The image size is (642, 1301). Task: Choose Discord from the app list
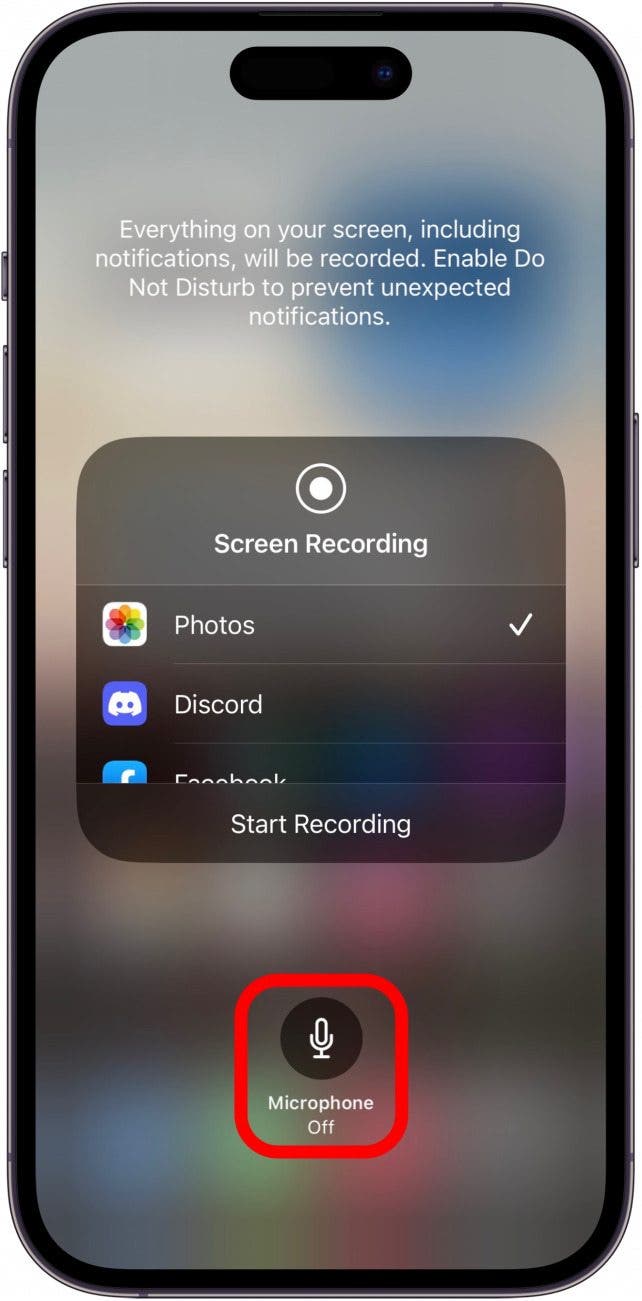(x=320, y=704)
